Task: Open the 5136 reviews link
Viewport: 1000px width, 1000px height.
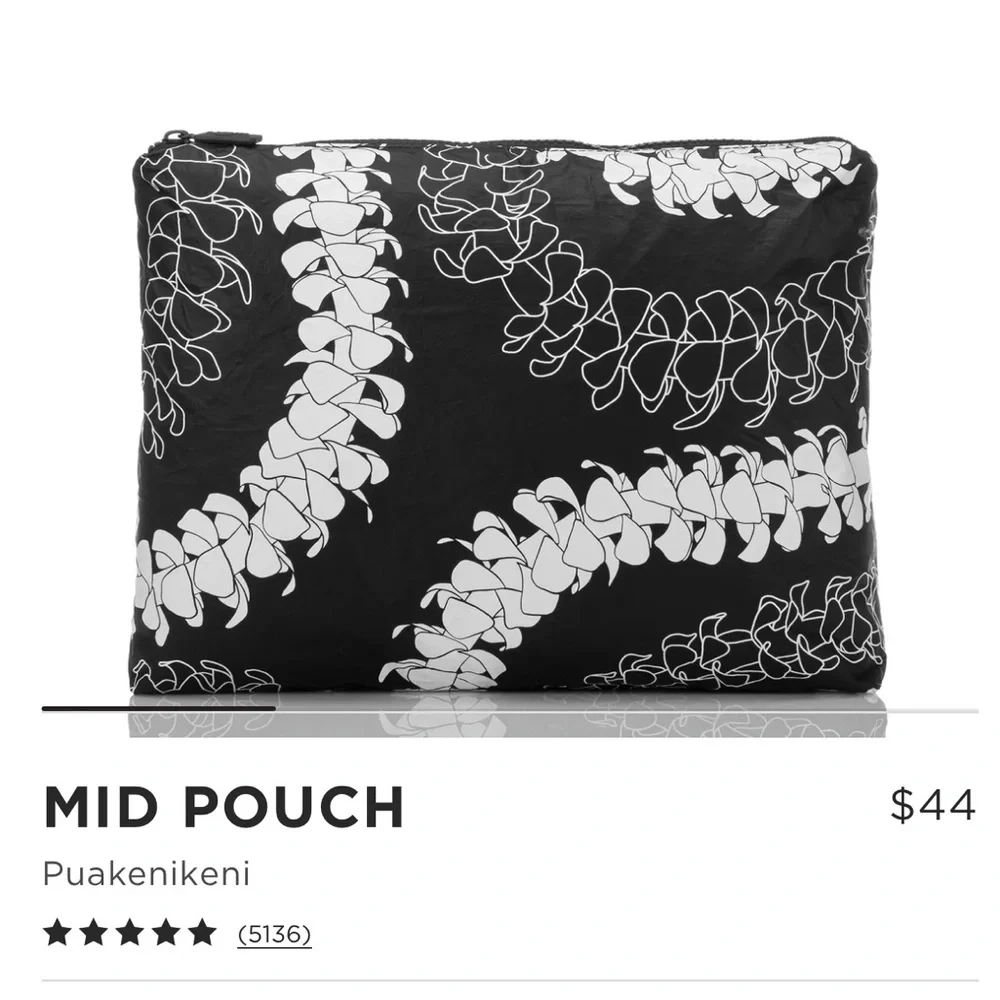Action: (x=274, y=936)
